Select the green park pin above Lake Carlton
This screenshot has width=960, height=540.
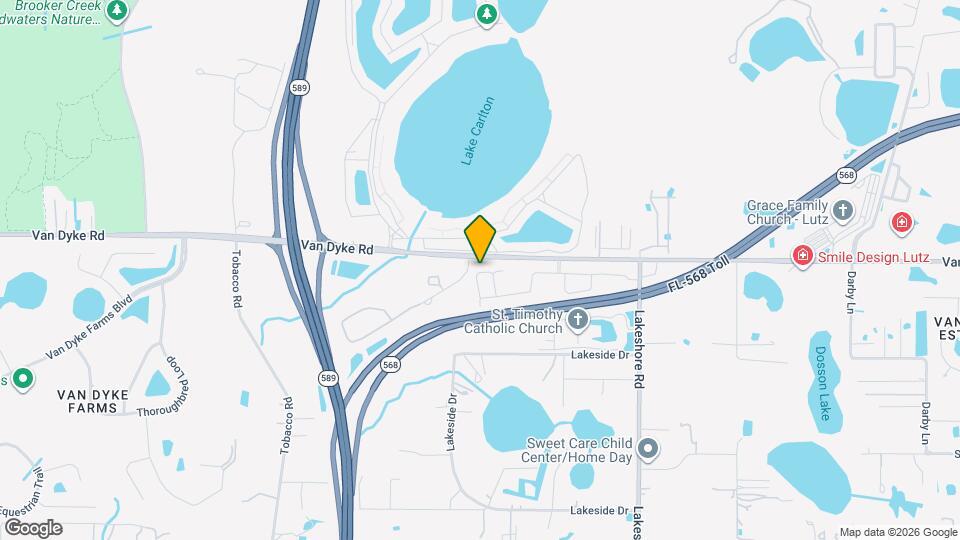coord(486,13)
